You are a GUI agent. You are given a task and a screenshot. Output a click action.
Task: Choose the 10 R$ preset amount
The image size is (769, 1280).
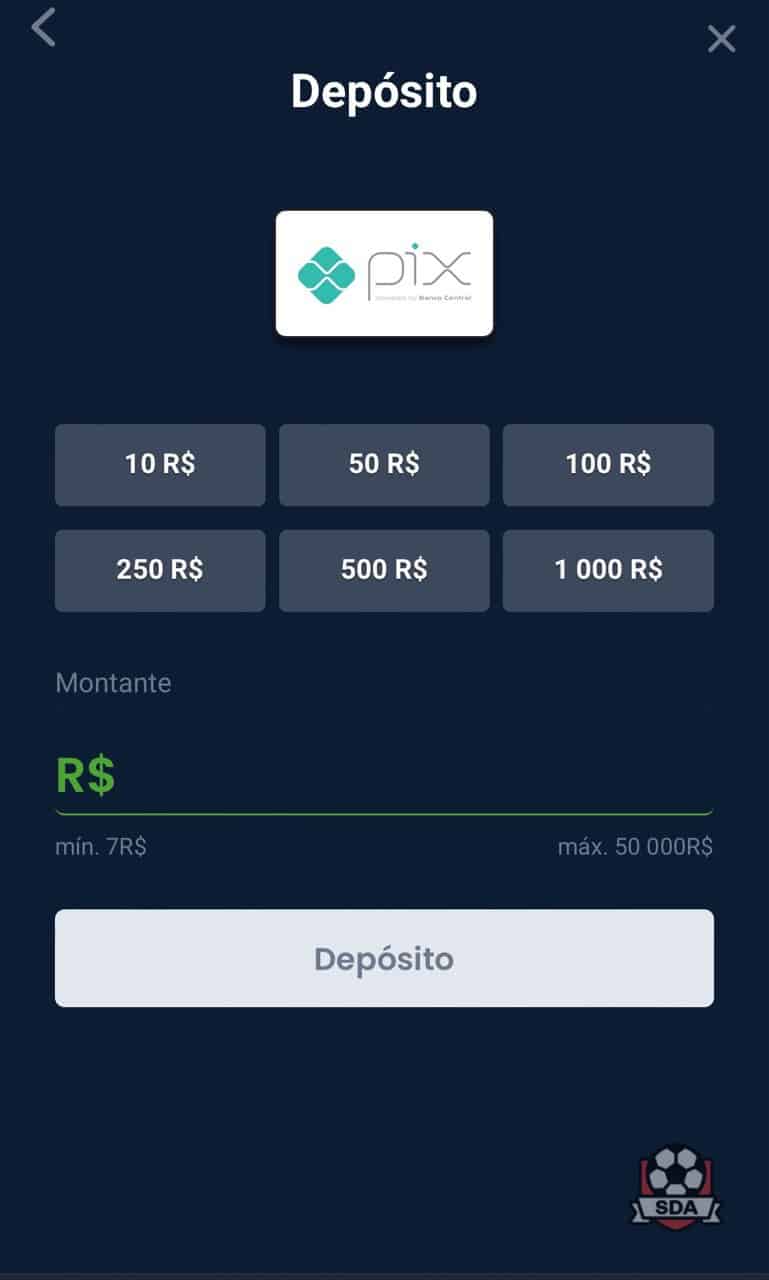coord(160,465)
